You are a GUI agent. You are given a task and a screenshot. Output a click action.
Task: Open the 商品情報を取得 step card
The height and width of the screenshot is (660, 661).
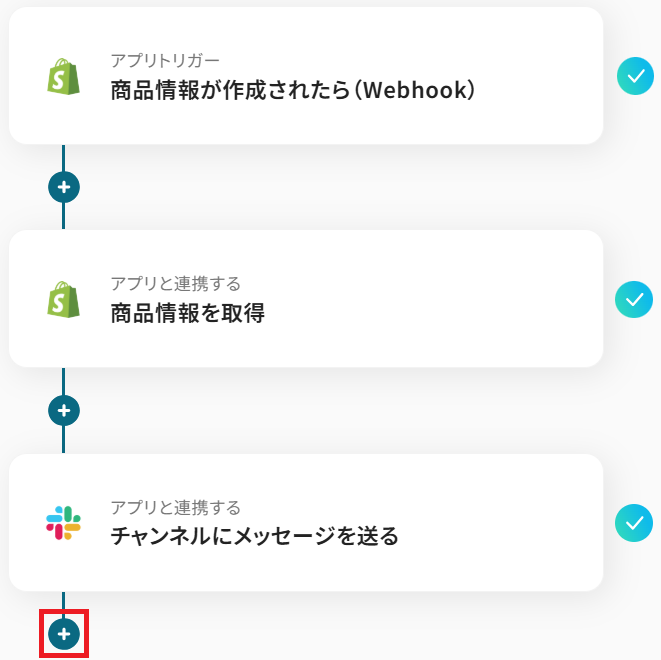coord(305,299)
